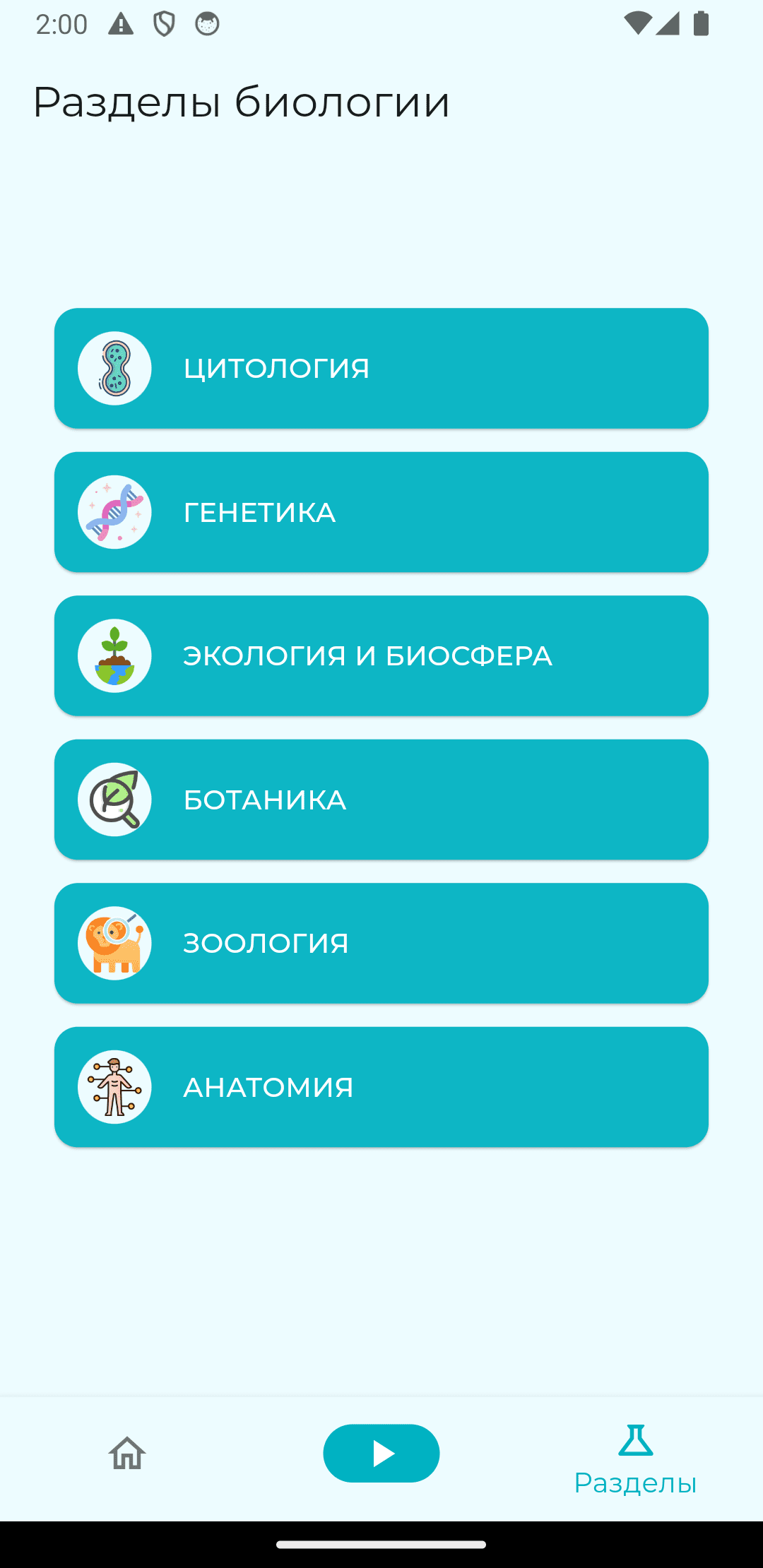Tap the play button in bottom bar

pyautogui.click(x=381, y=1454)
